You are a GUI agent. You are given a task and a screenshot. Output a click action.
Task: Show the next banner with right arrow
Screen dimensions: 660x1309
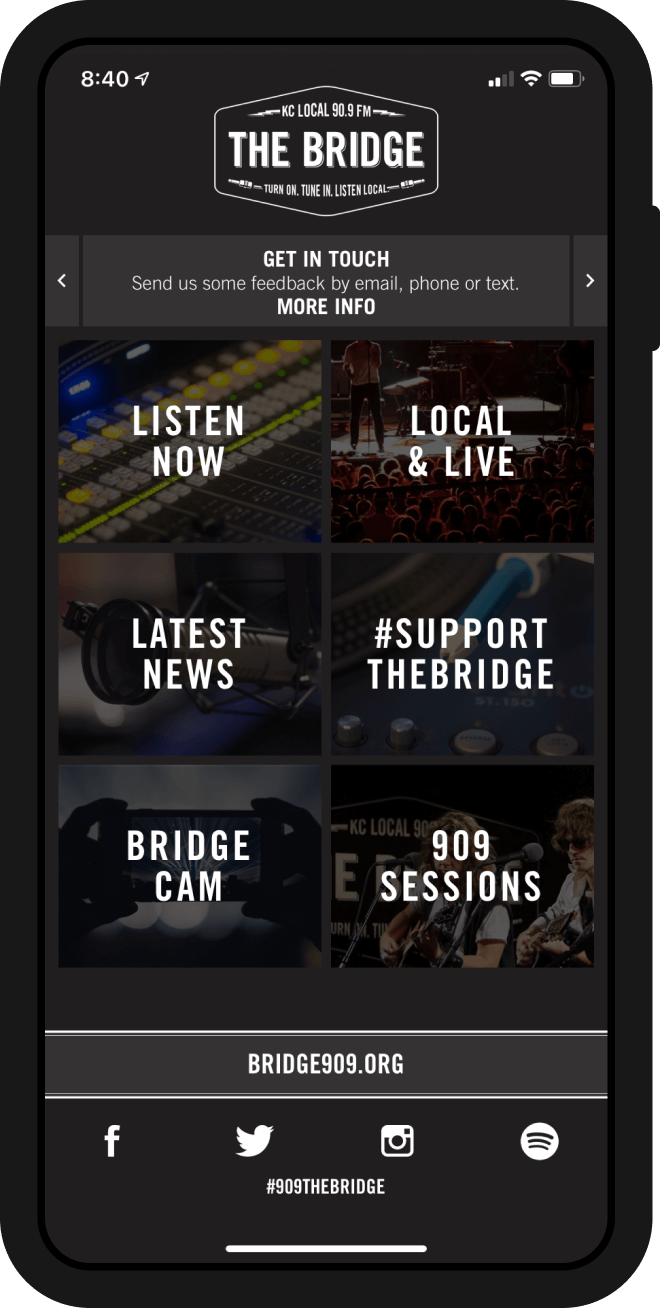[x=589, y=281]
